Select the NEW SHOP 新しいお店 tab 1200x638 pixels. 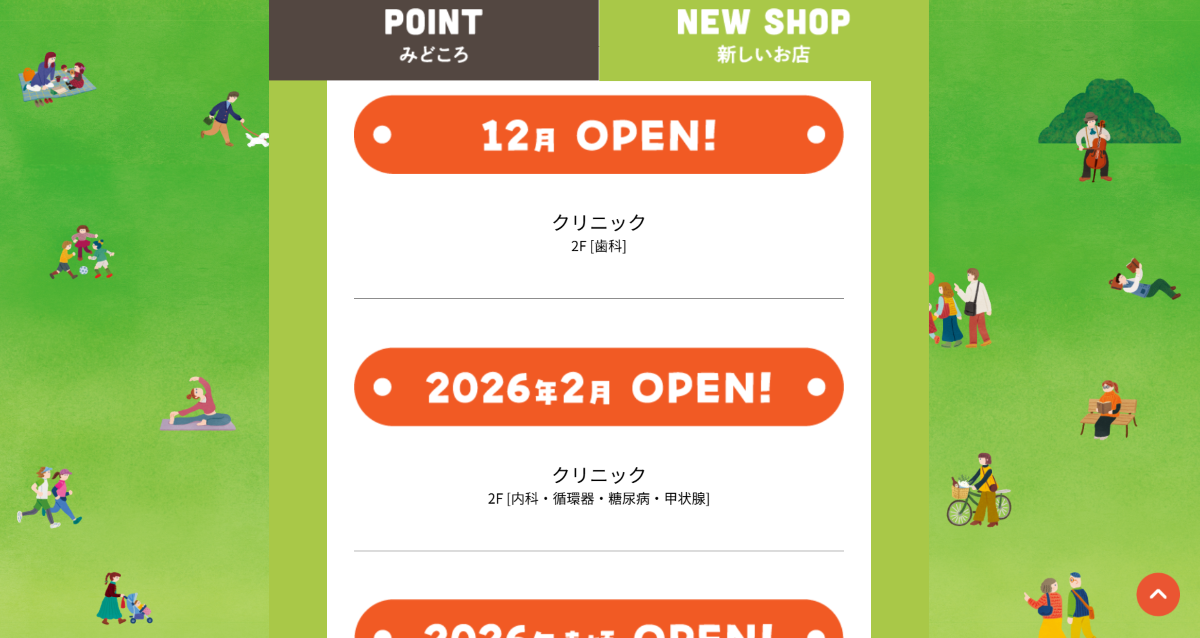(763, 38)
